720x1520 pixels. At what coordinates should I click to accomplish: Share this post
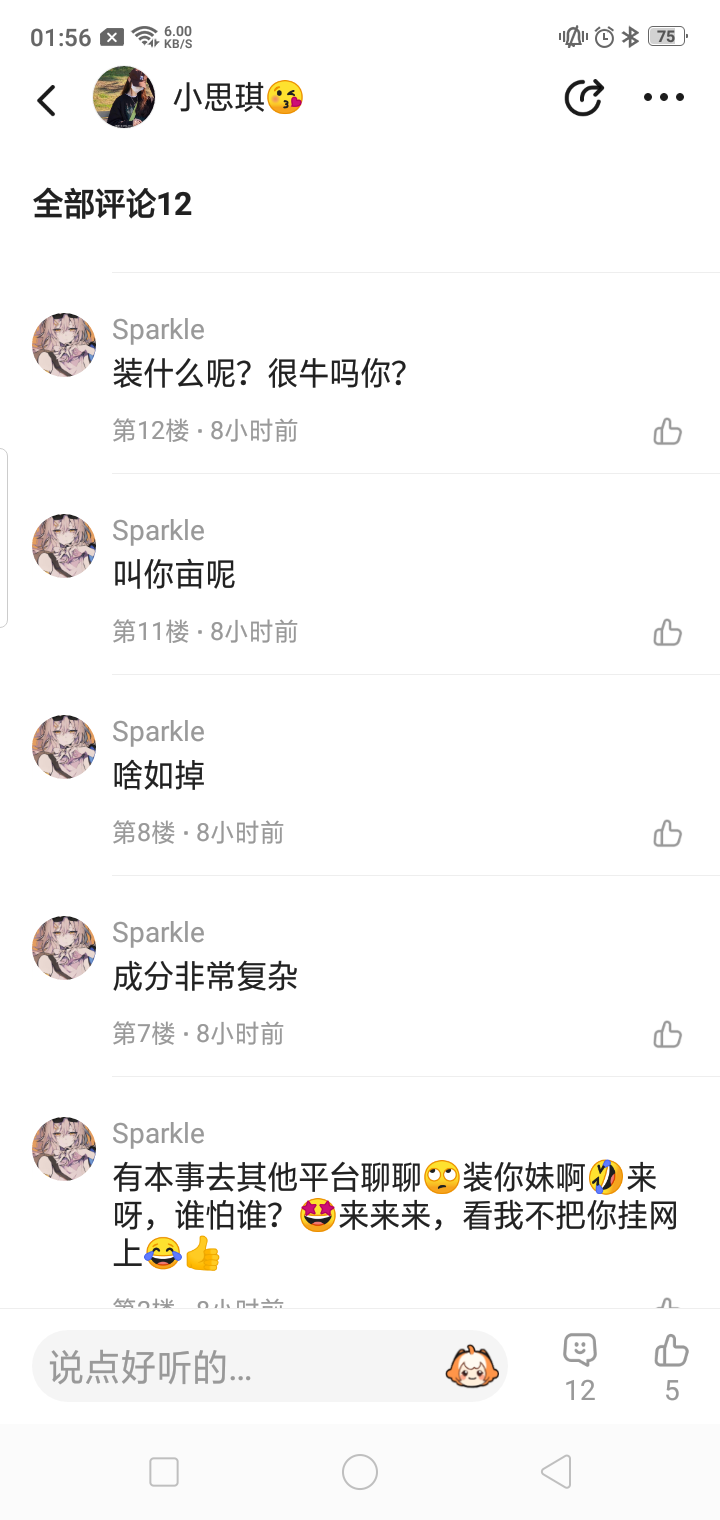point(584,97)
